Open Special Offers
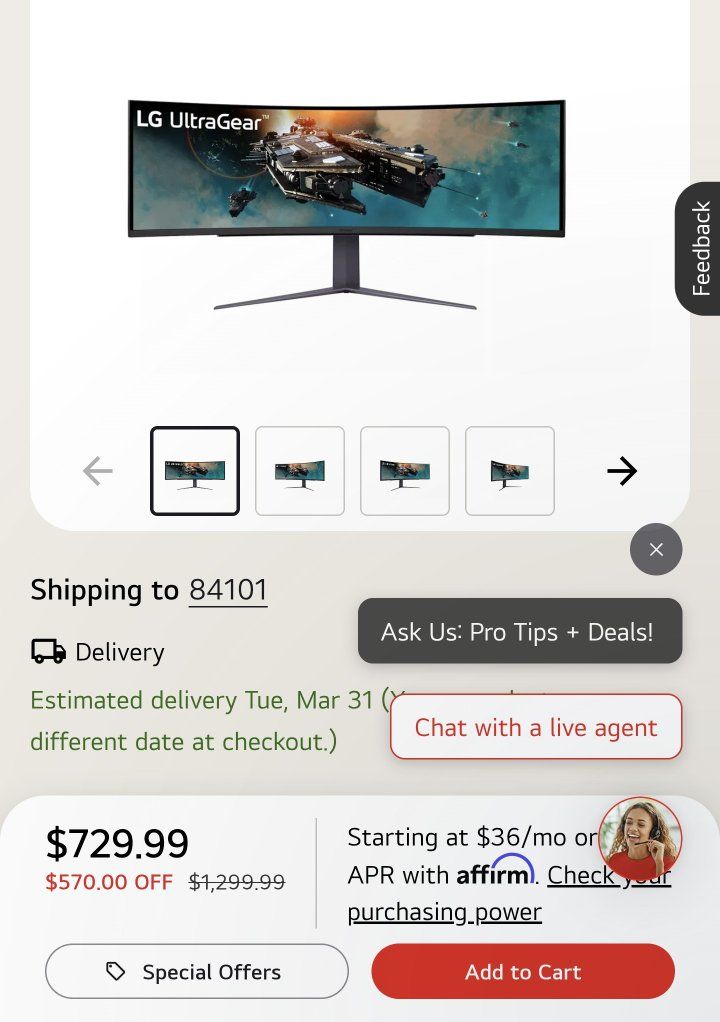Screen dimensions: 720x1022 [197, 971]
